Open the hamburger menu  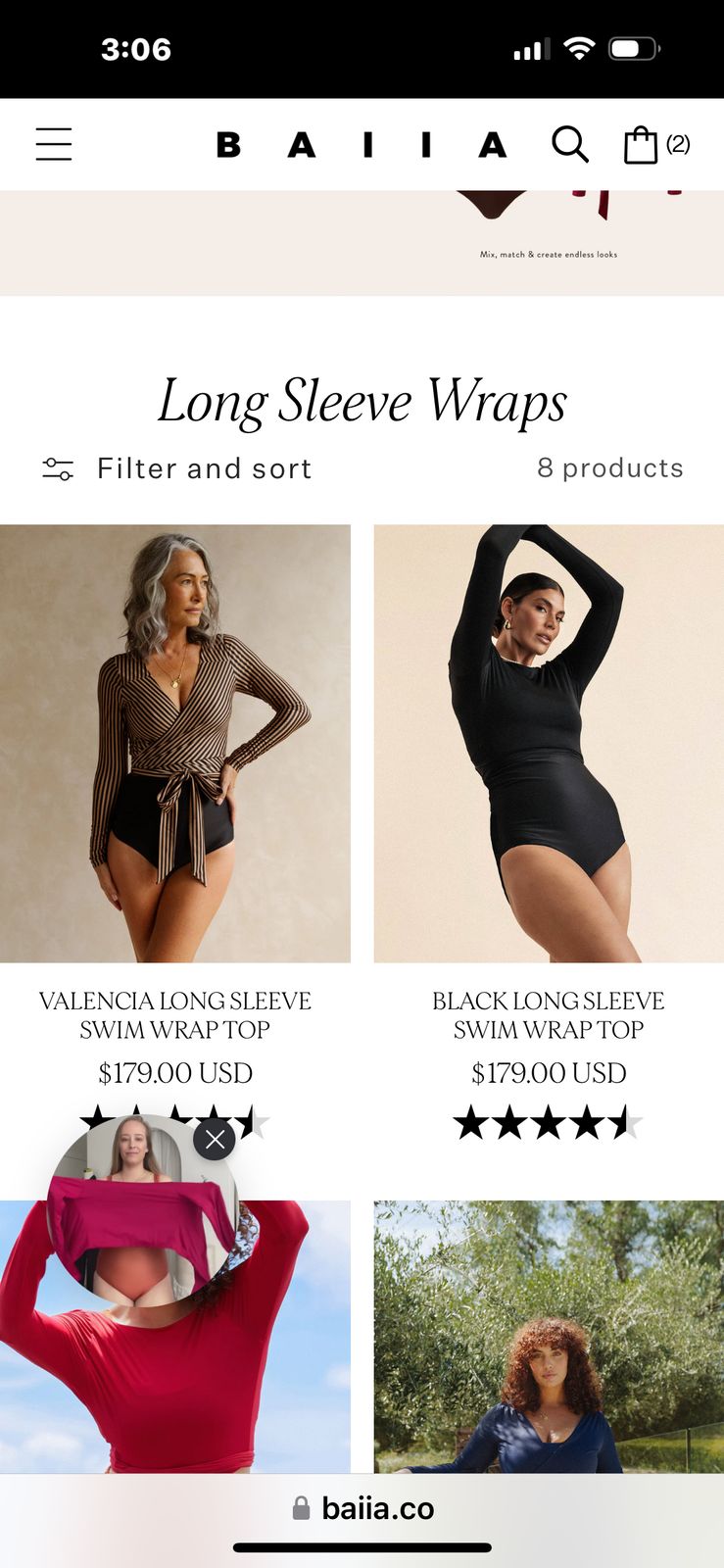pyautogui.click(x=54, y=144)
